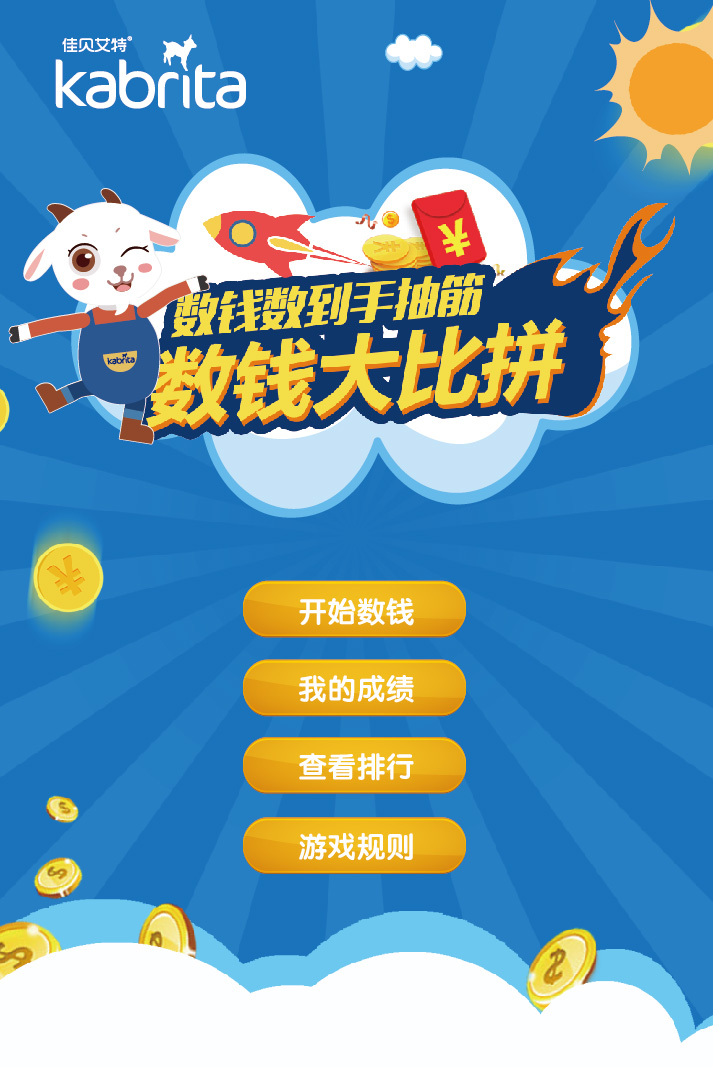
Task: Open 我的成绩 to view my scores
Action: click(355, 689)
